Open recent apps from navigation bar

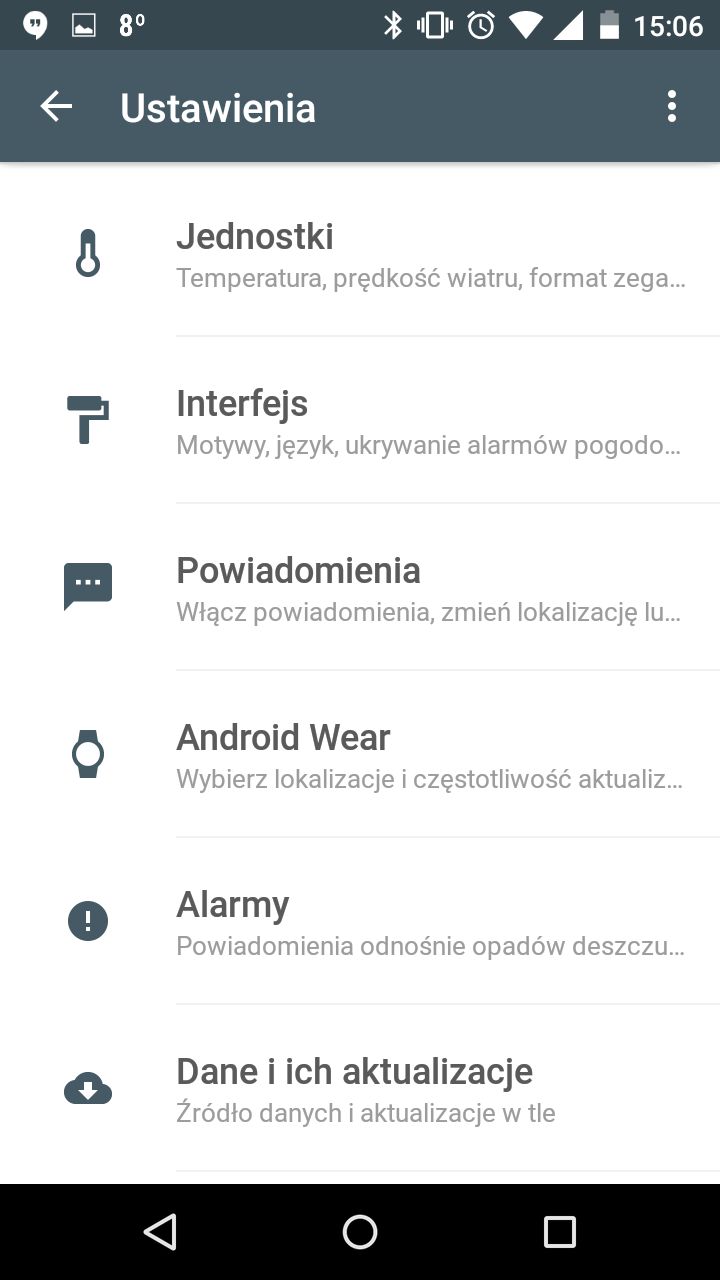tap(560, 1232)
